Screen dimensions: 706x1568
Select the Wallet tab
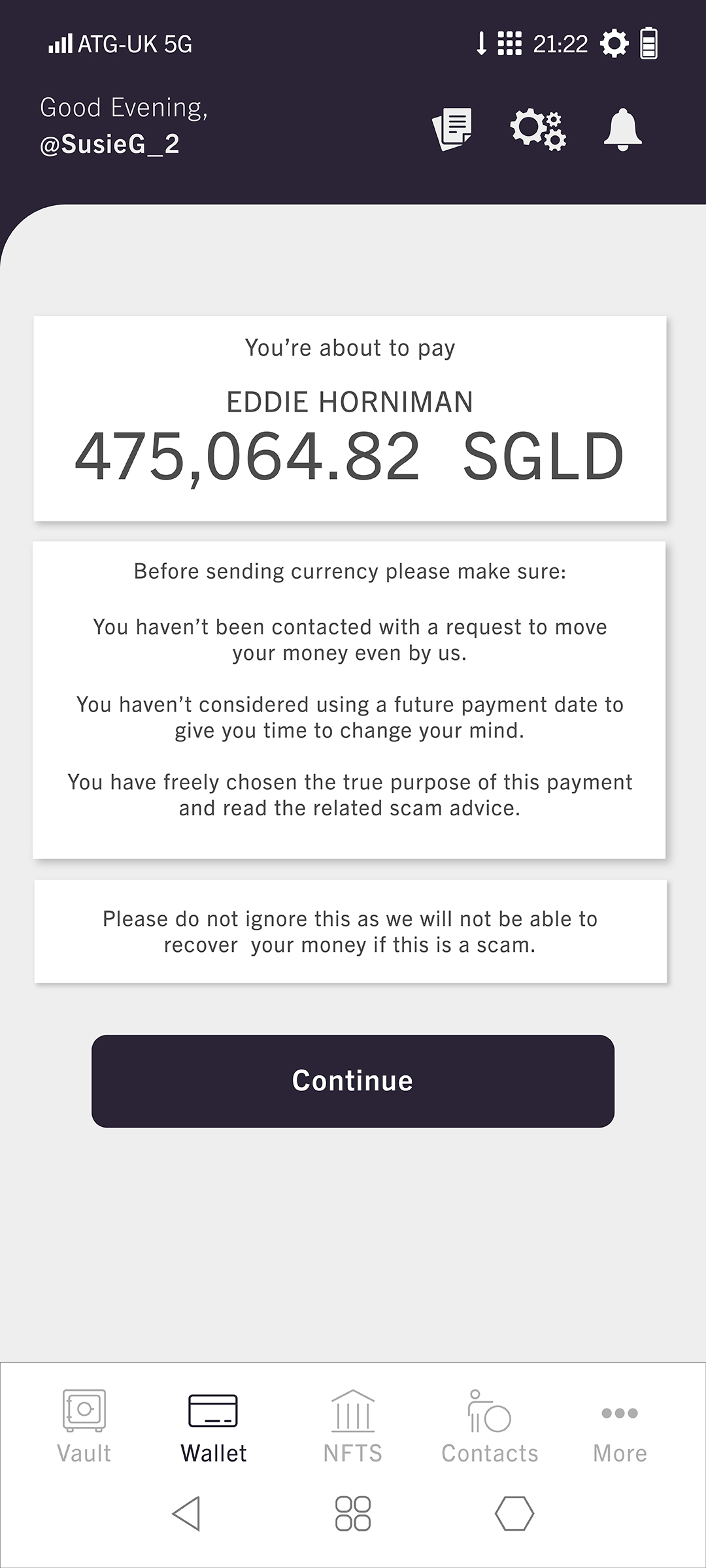click(x=214, y=1427)
